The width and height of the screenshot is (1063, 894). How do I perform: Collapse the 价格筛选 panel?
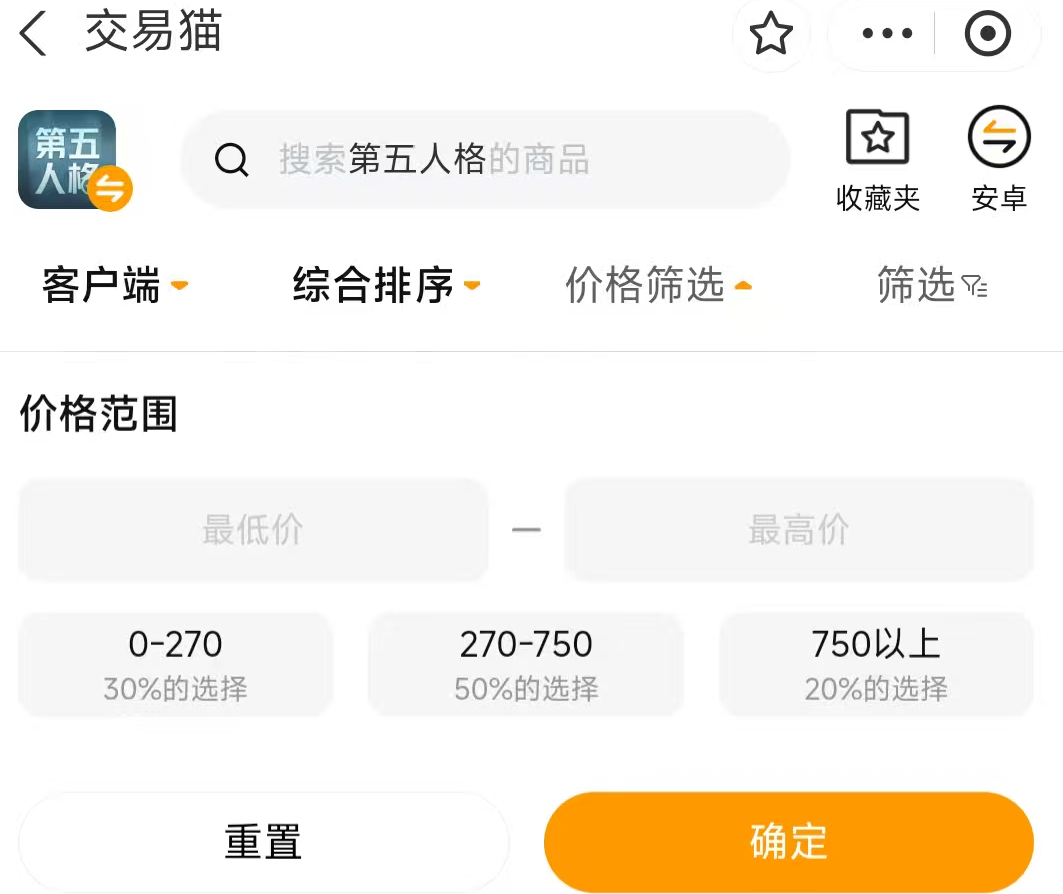click(658, 287)
